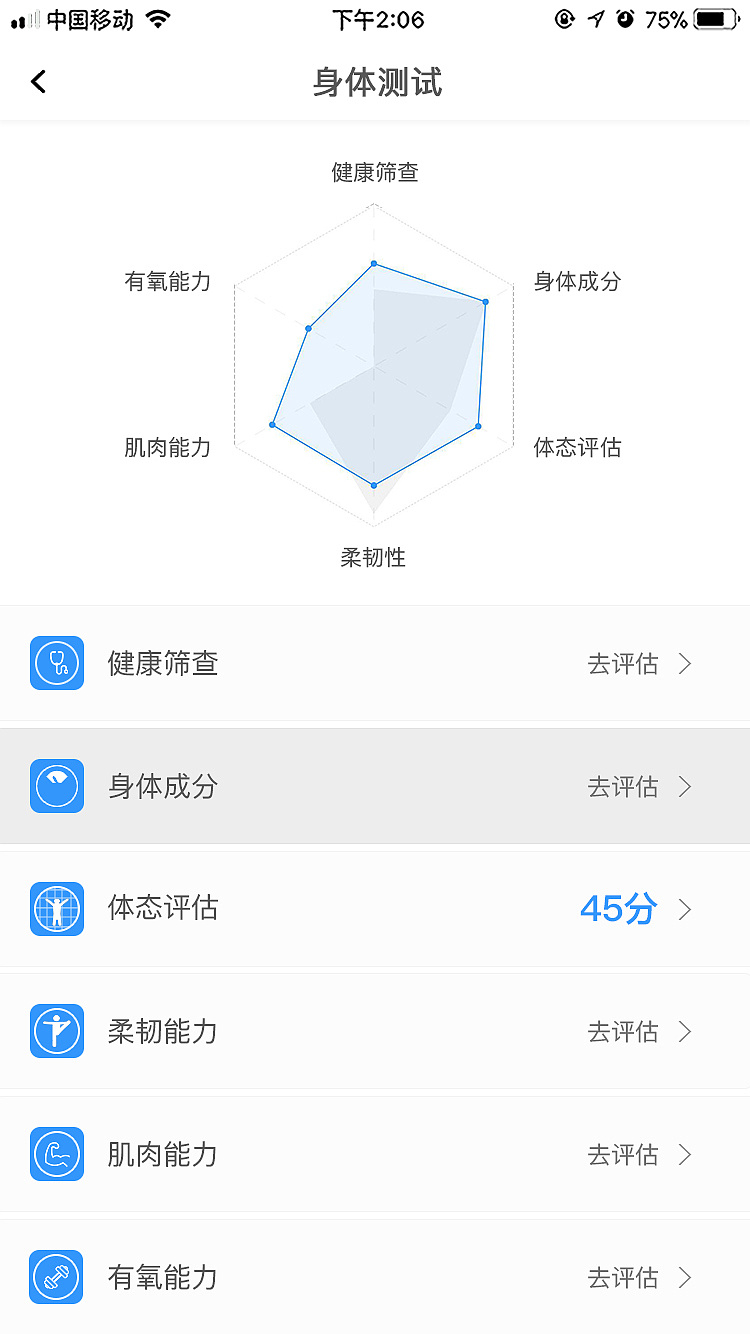Click the alarm clock status bar icon

pyautogui.click(x=625, y=17)
